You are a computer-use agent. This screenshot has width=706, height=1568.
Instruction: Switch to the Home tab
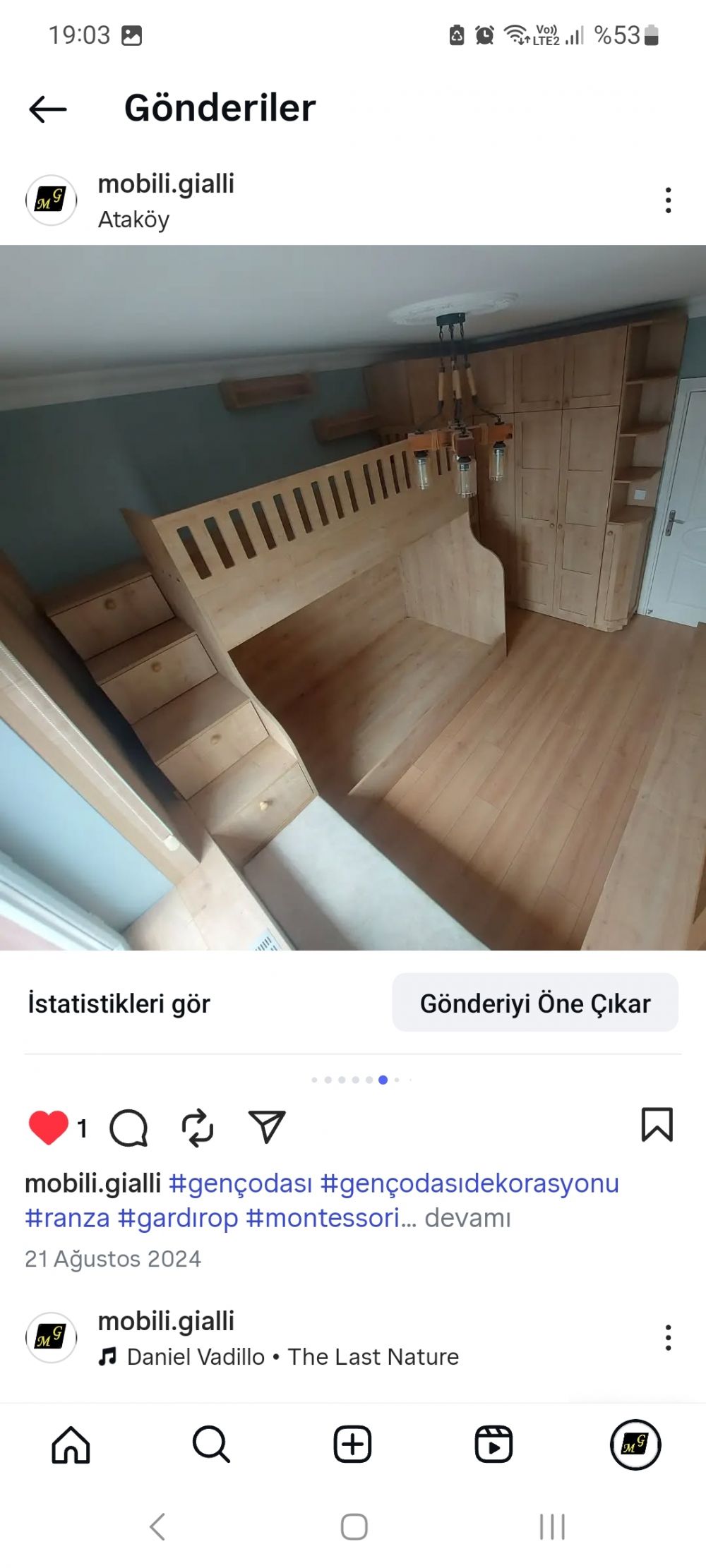(x=71, y=1445)
